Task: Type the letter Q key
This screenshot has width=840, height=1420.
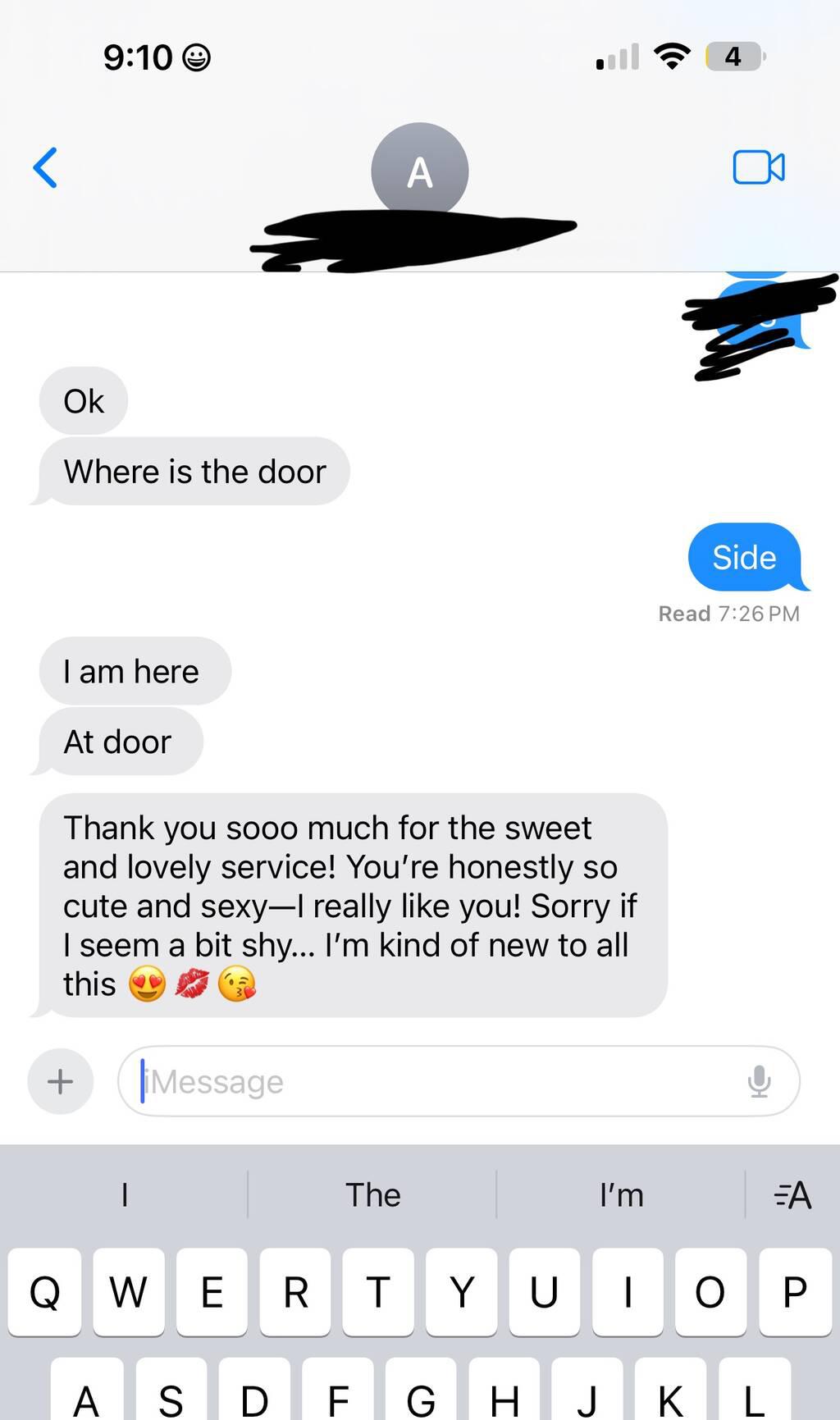Action: click(x=44, y=1292)
